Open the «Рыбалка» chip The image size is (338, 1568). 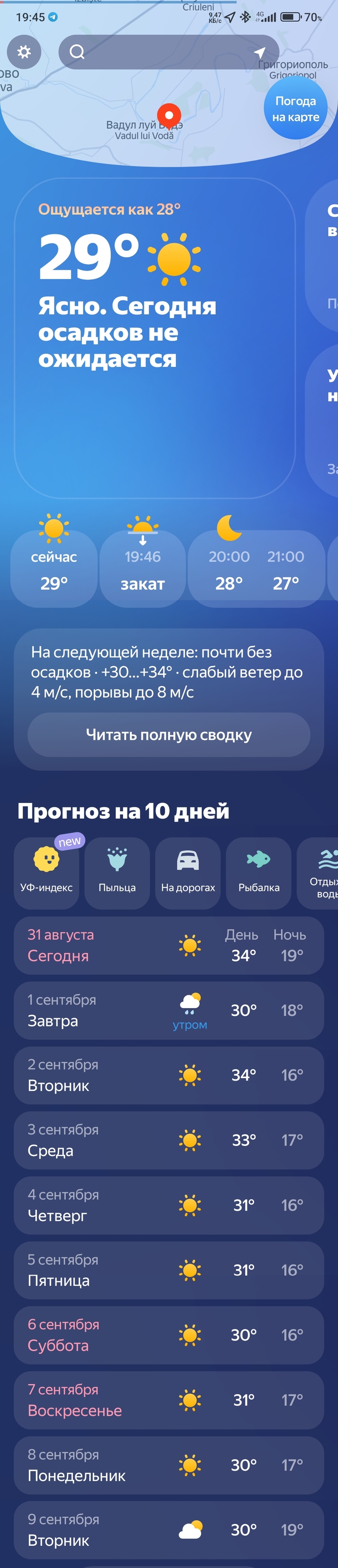(x=259, y=872)
